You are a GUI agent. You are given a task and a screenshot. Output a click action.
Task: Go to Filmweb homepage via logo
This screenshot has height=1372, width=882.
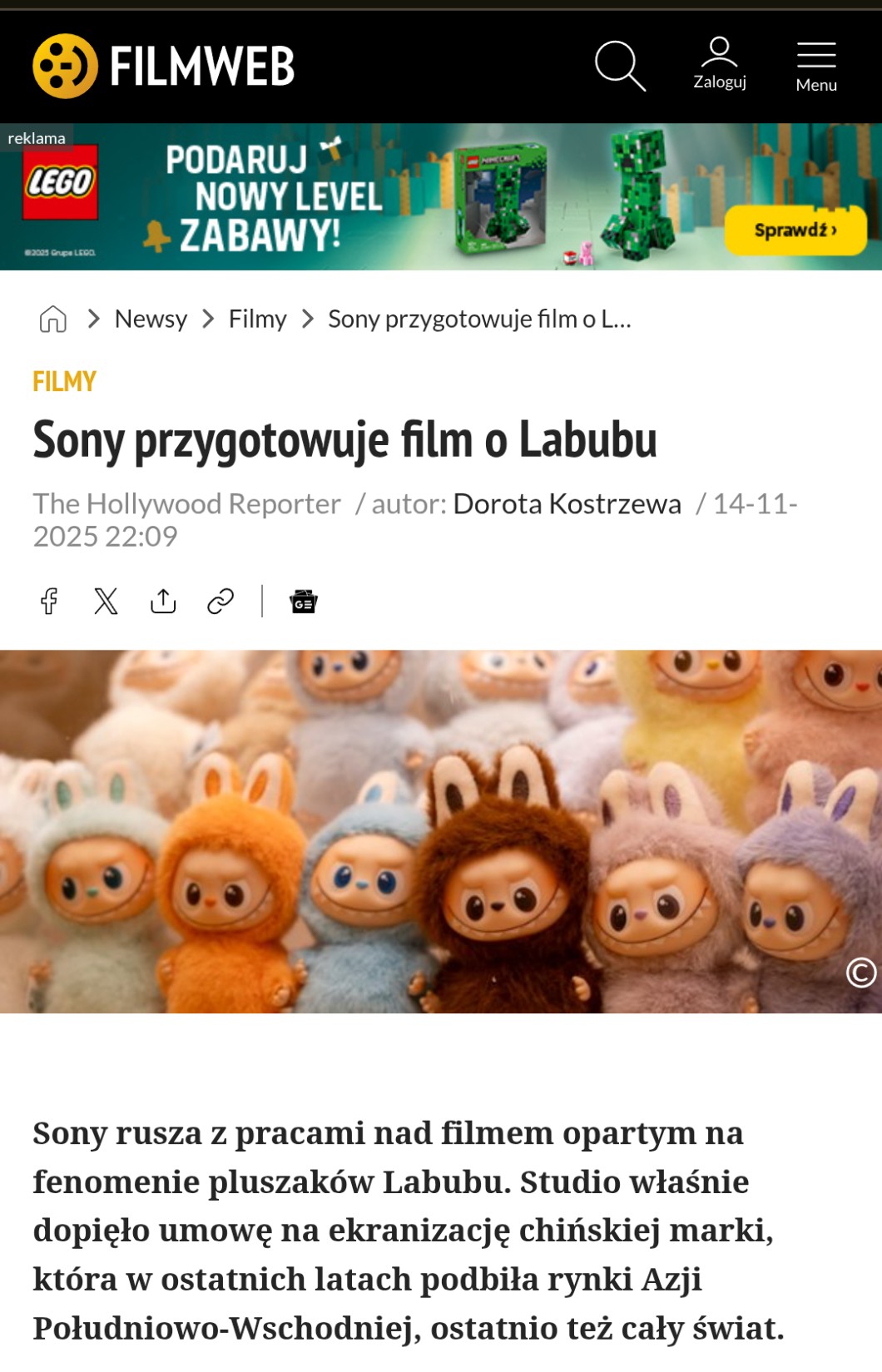pos(164,66)
